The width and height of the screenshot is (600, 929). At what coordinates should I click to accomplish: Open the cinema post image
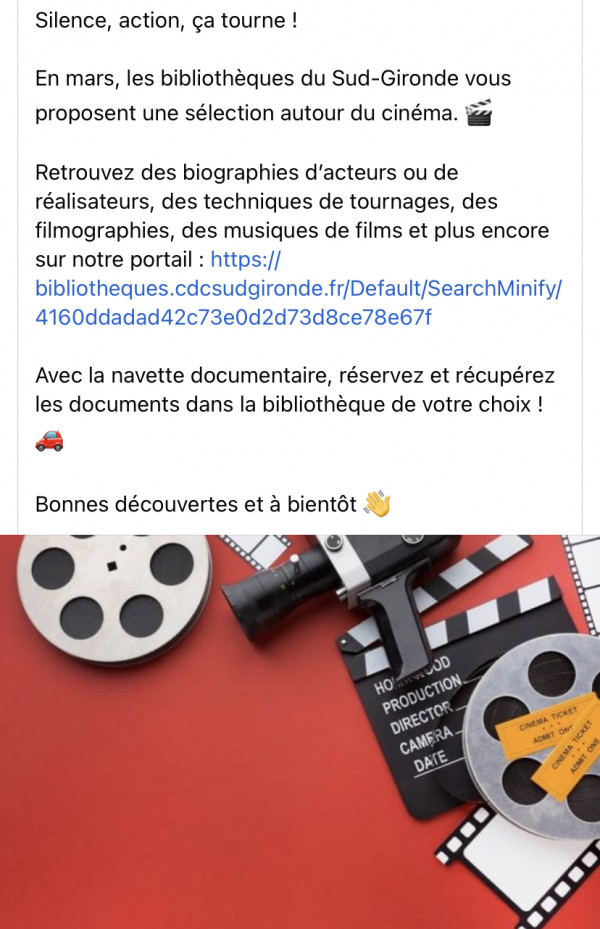pyautogui.click(x=300, y=730)
